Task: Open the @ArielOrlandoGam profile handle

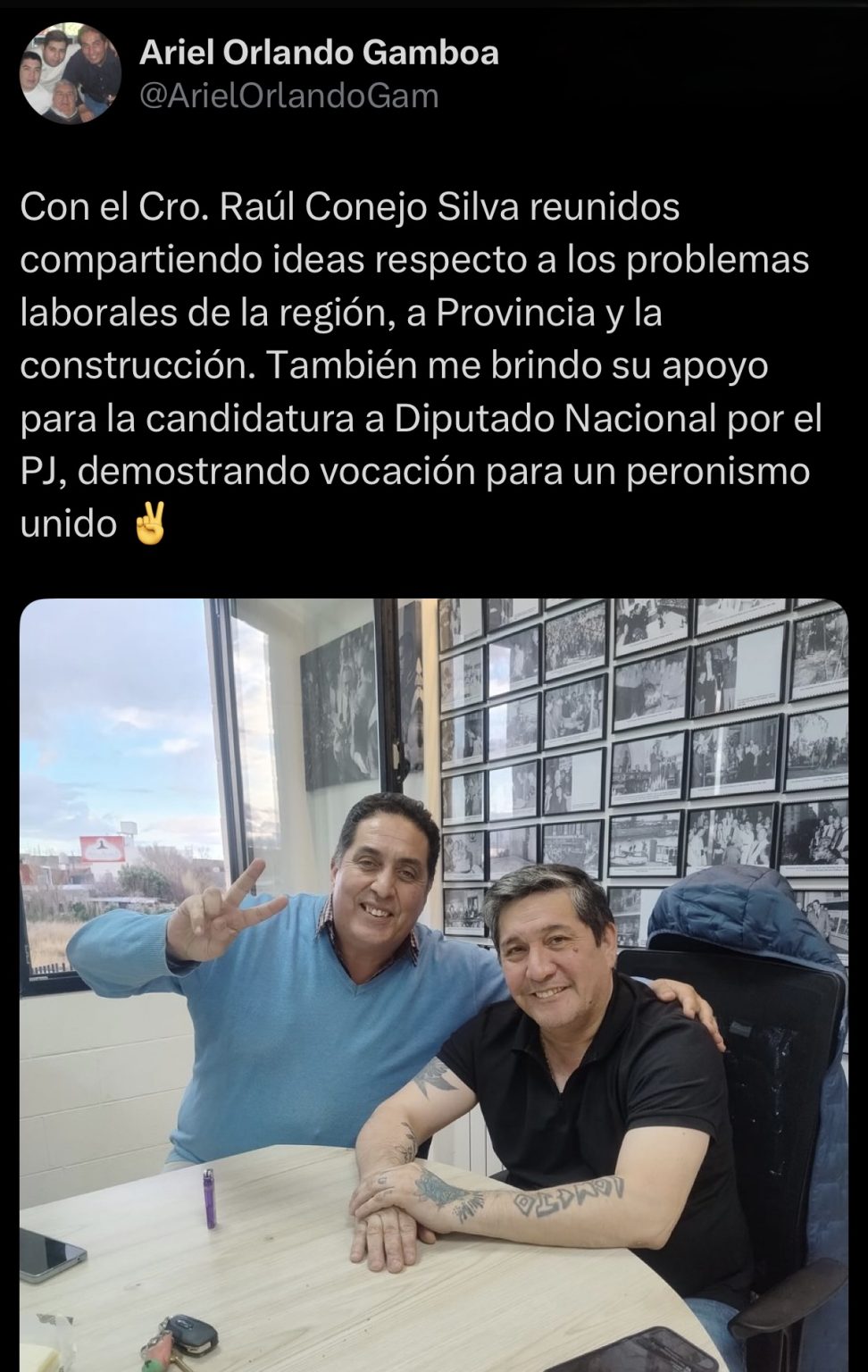Action: click(x=288, y=96)
